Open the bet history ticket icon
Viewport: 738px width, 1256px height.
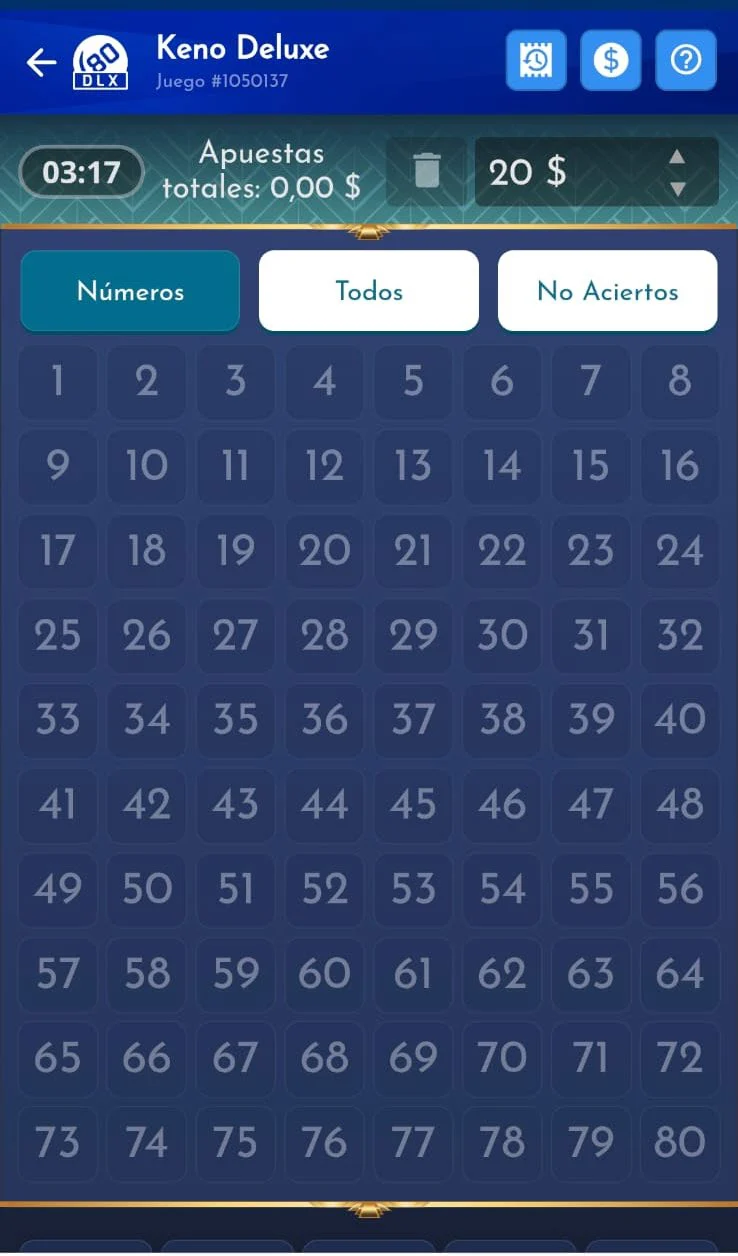point(536,61)
